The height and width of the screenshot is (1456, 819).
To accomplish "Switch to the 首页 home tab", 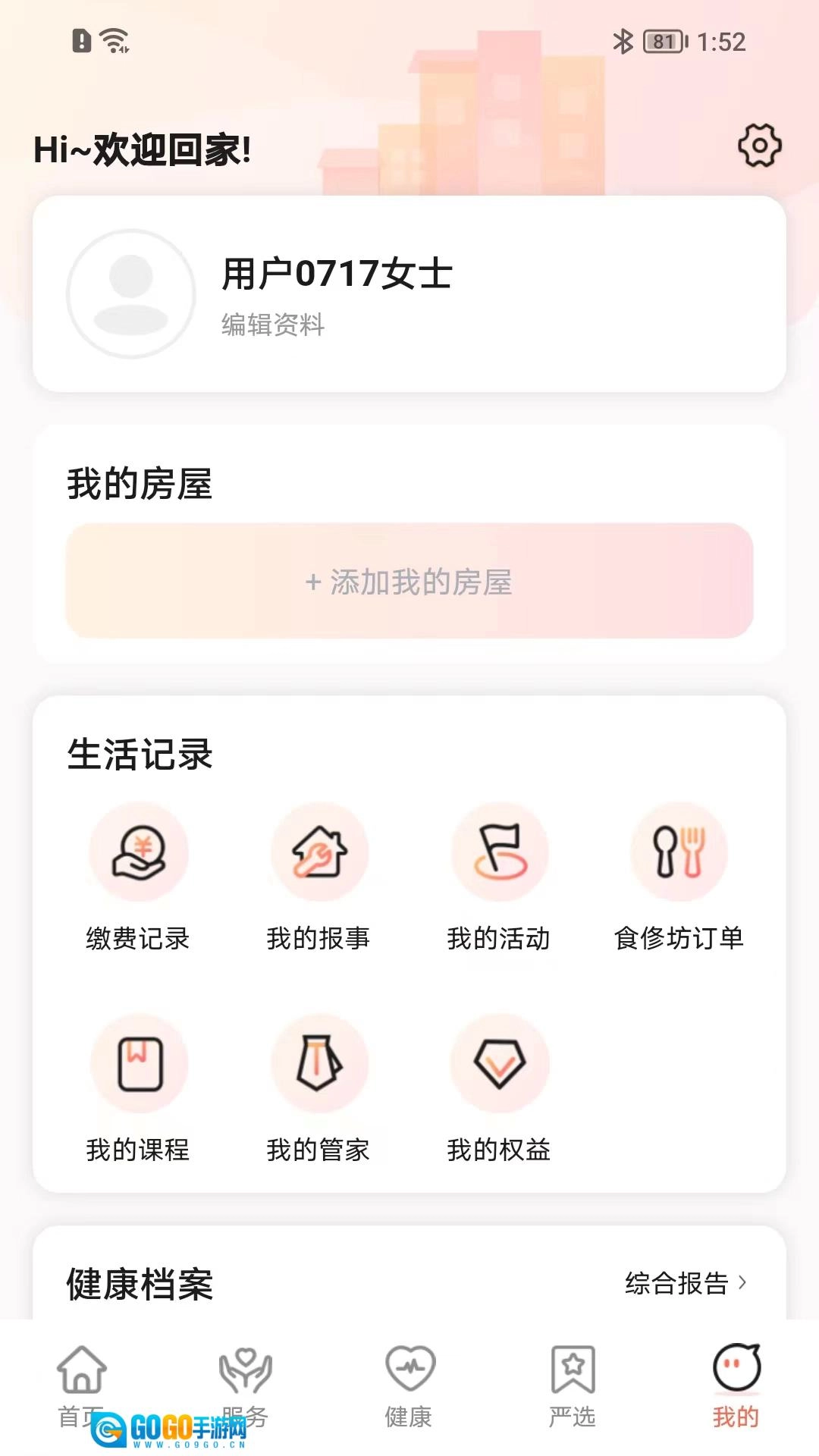I will click(81, 1385).
